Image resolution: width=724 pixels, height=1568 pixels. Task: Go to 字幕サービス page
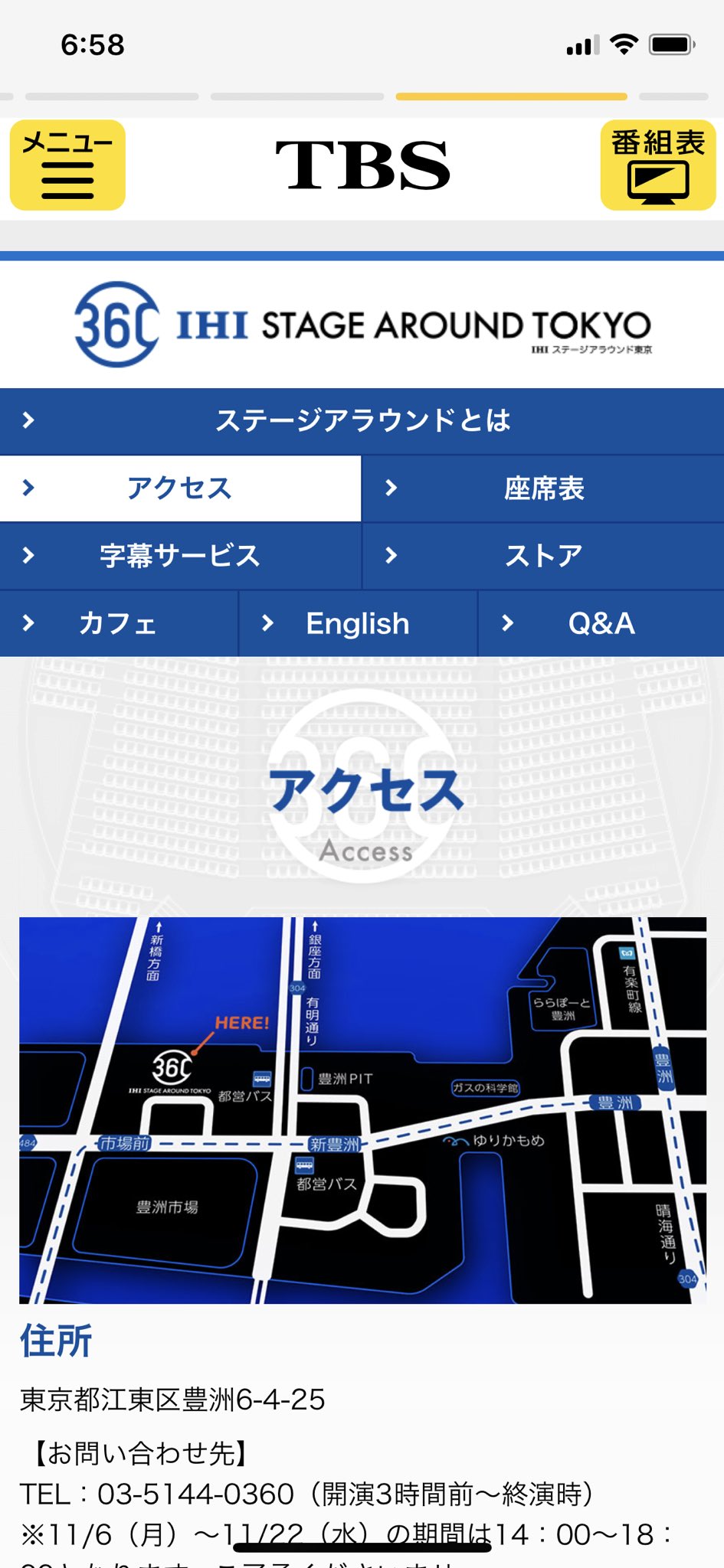coord(180,556)
